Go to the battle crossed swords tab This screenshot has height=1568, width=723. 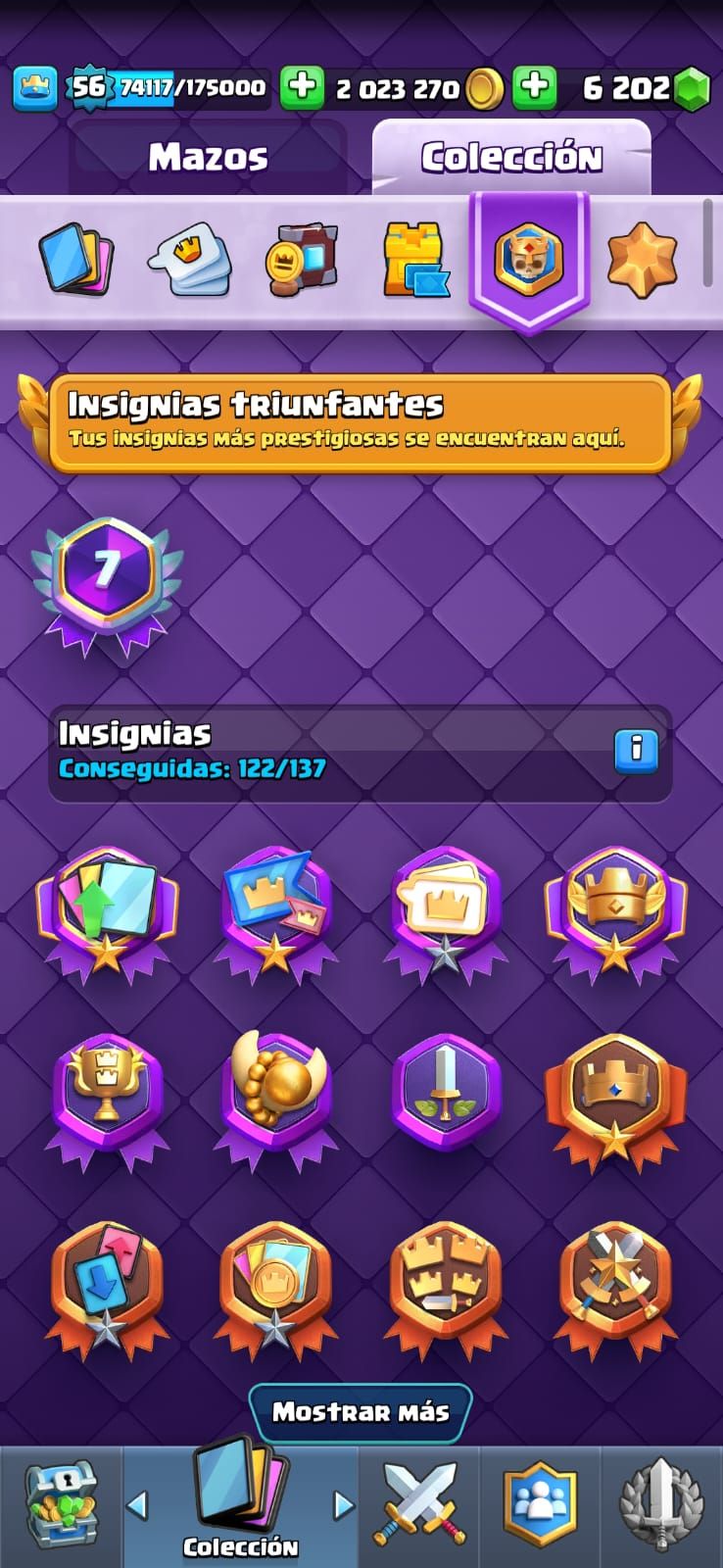(419, 1505)
